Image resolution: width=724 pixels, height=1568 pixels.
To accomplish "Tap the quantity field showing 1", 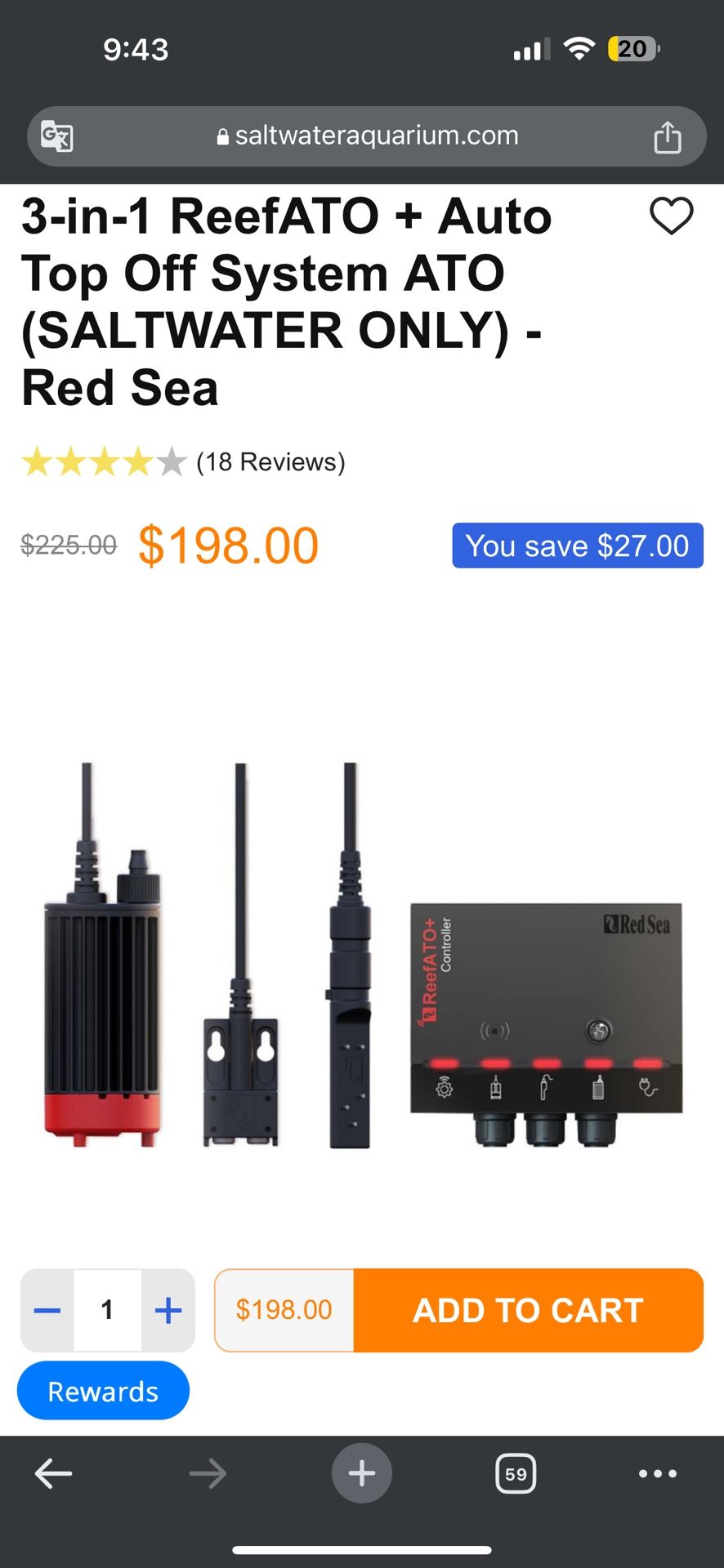I will pos(107,1310).
